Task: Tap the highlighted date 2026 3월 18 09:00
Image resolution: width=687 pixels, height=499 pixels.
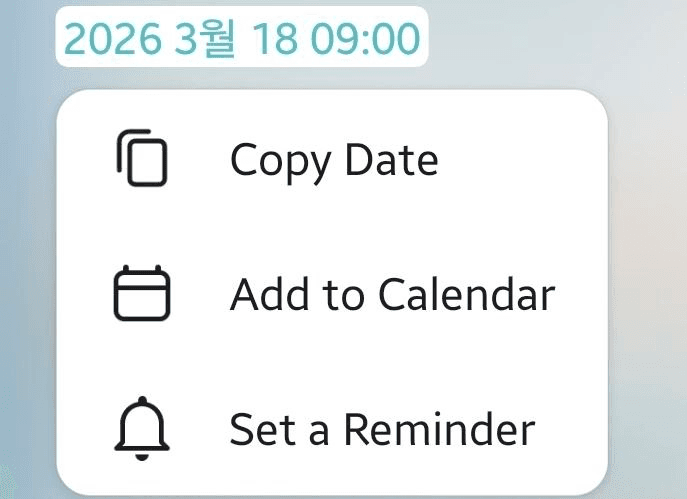Action: [242, 38]
